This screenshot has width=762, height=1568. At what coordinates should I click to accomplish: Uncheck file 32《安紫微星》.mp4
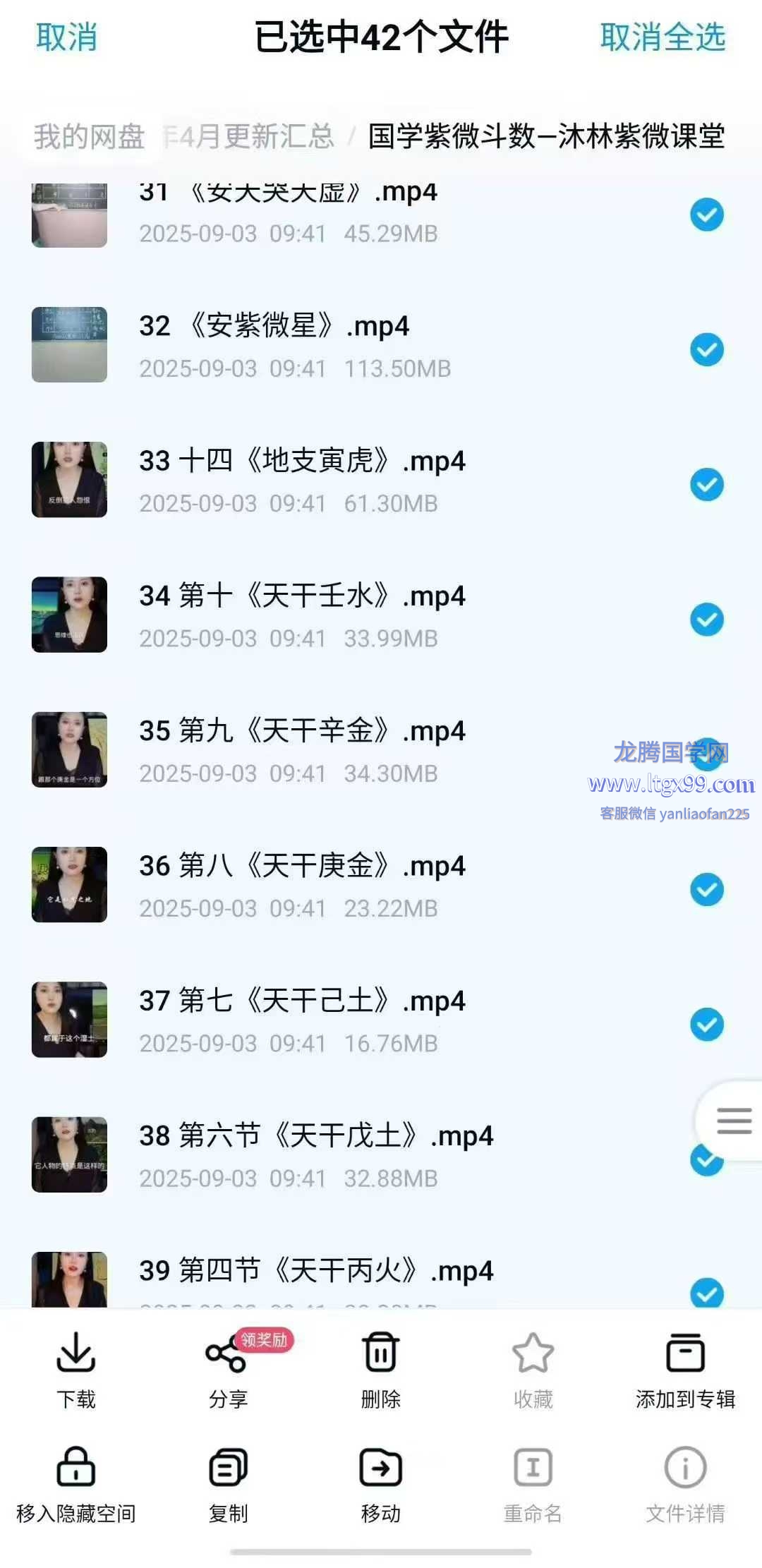(x=706, y=350)
